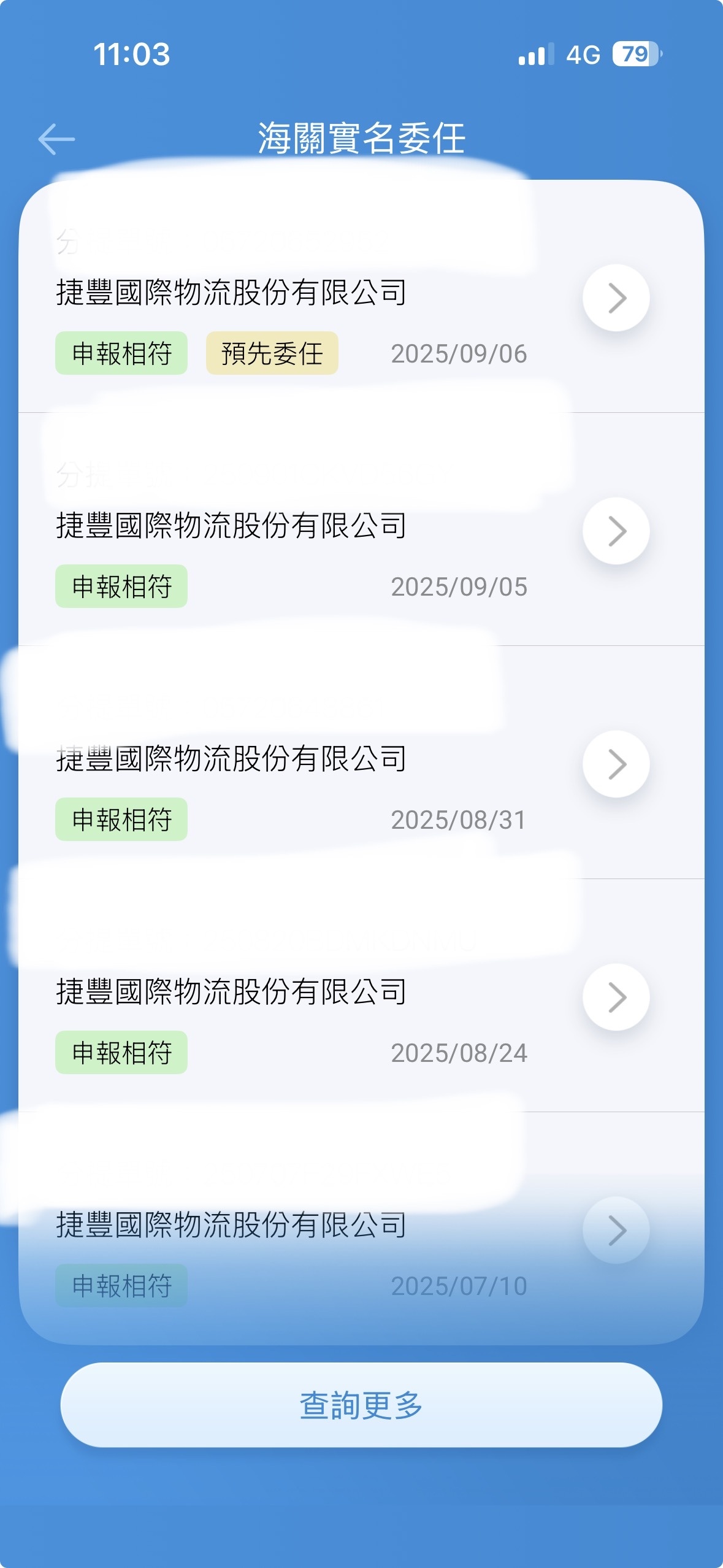This screenshot has width=723, height=1568.
Task: Go back using the top-left arrow
Action: 56,139
